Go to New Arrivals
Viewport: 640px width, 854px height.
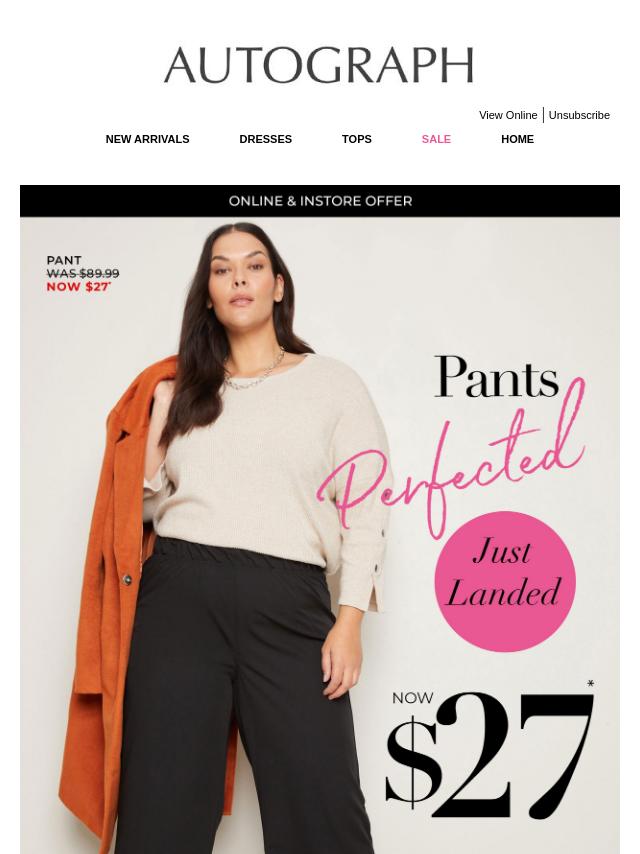coord(147,139)
